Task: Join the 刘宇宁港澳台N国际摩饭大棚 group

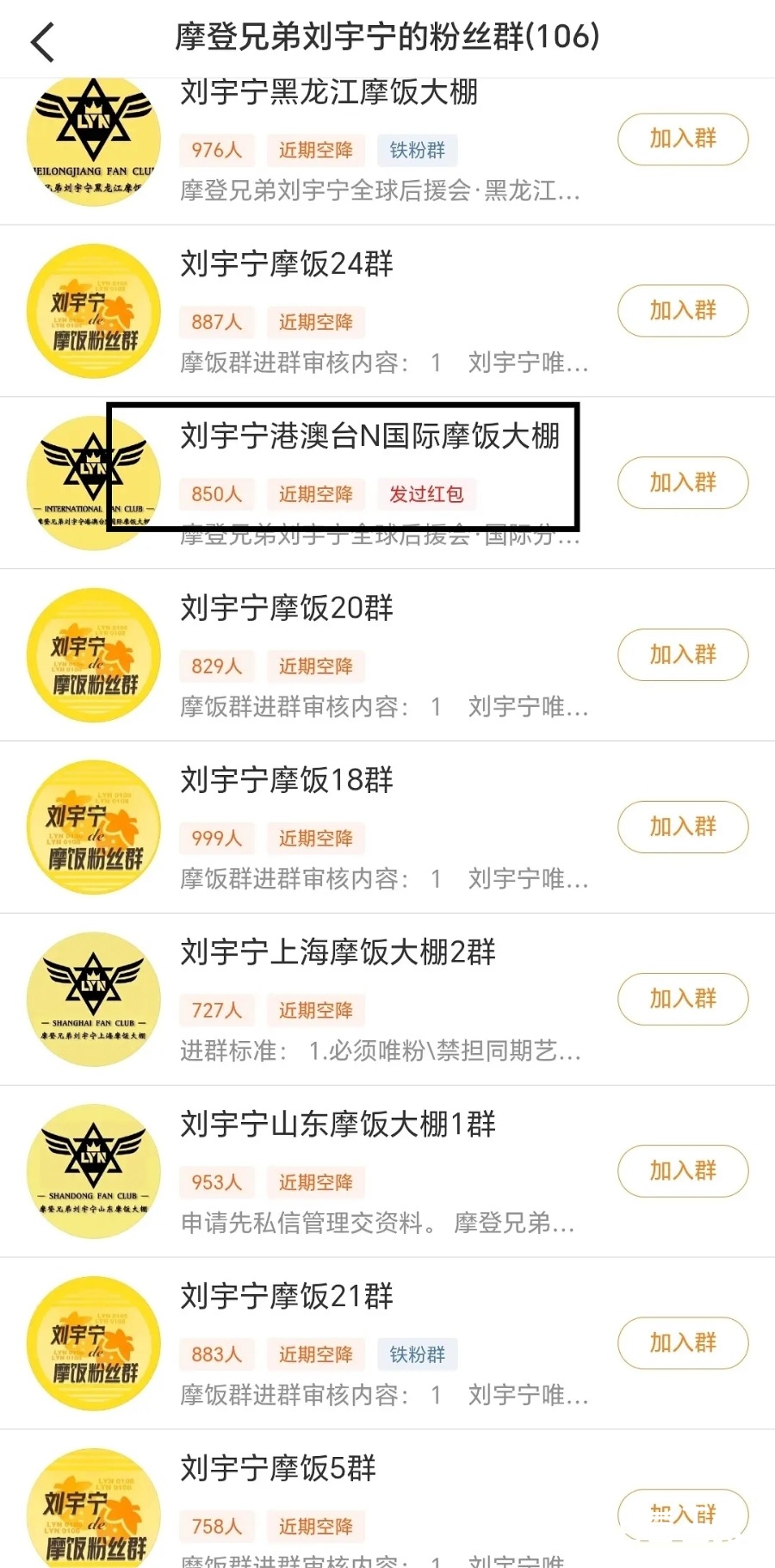Action: [683, 482]
